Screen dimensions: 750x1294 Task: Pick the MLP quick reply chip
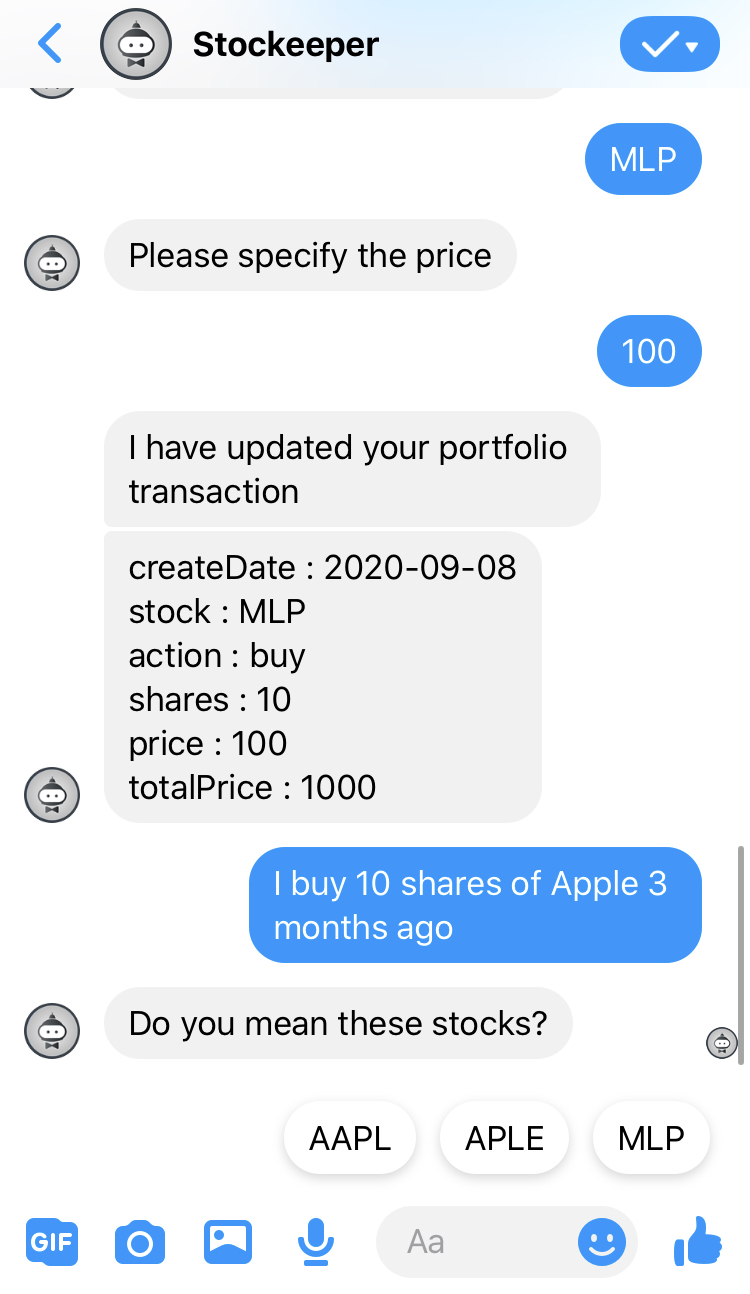pos(651,1138)
